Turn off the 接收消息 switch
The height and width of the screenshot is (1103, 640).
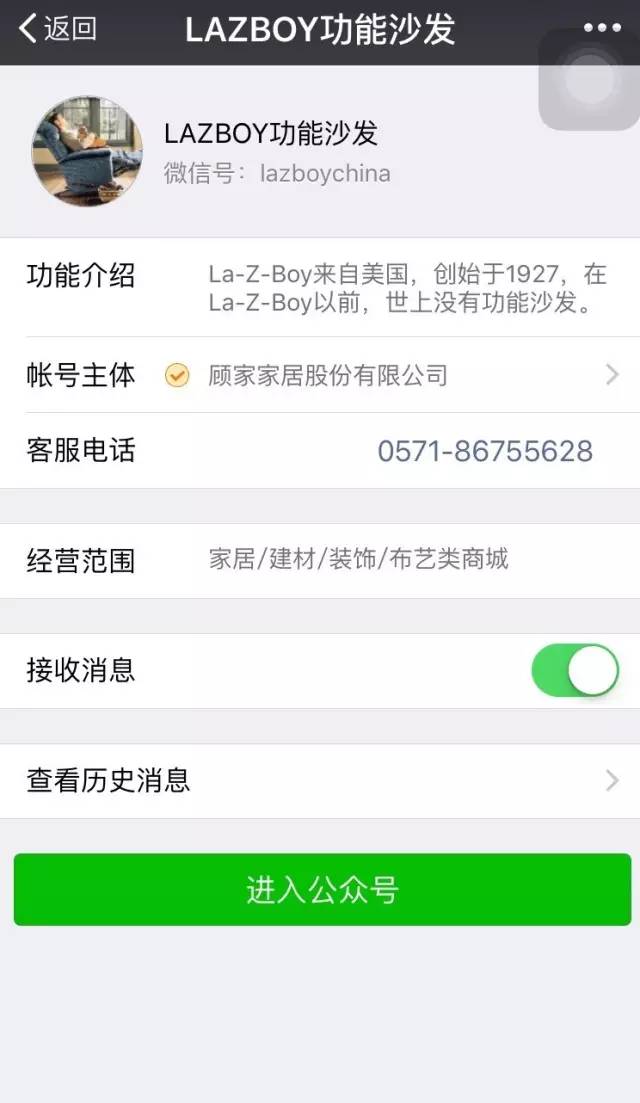575,670
